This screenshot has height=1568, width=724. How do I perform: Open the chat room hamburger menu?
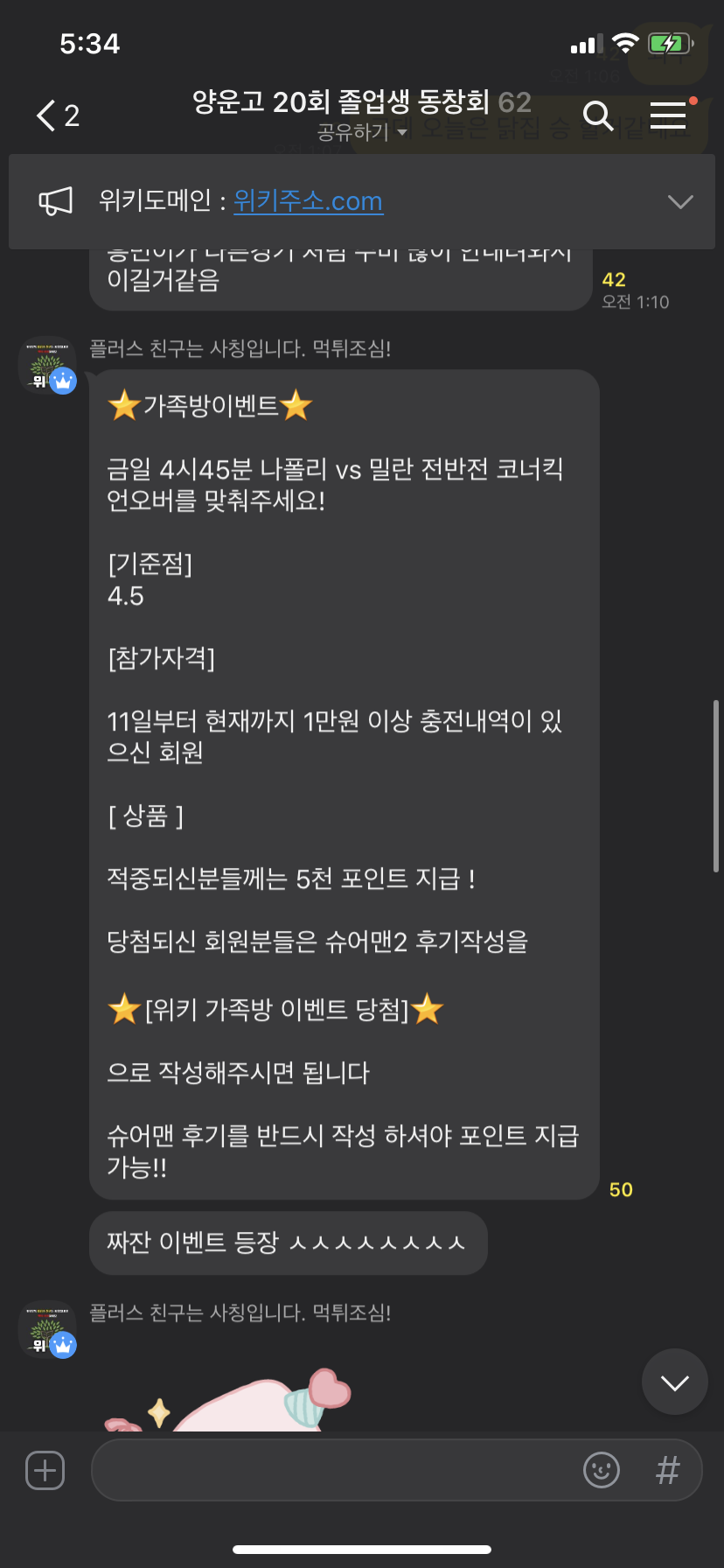pos(668,115)
